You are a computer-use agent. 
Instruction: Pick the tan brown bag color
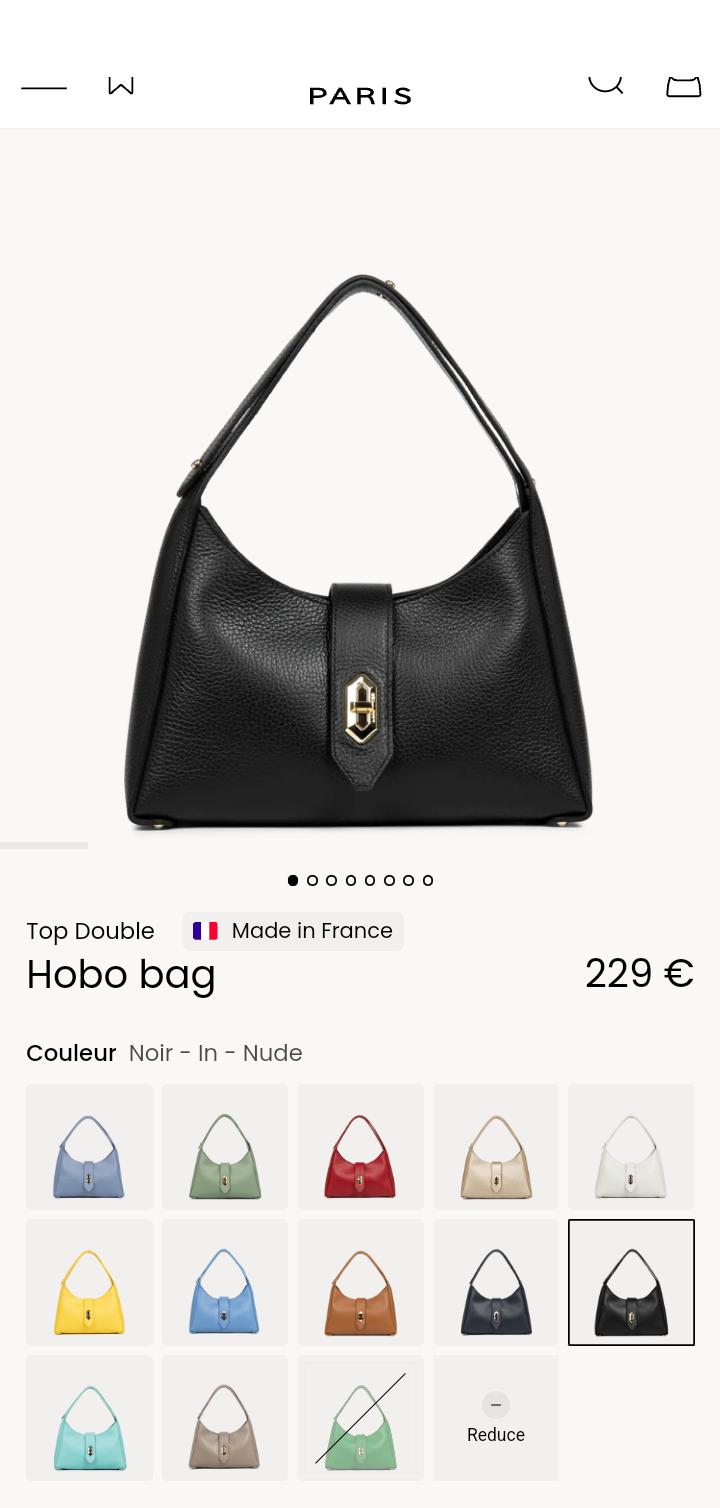pos(360,1282)
